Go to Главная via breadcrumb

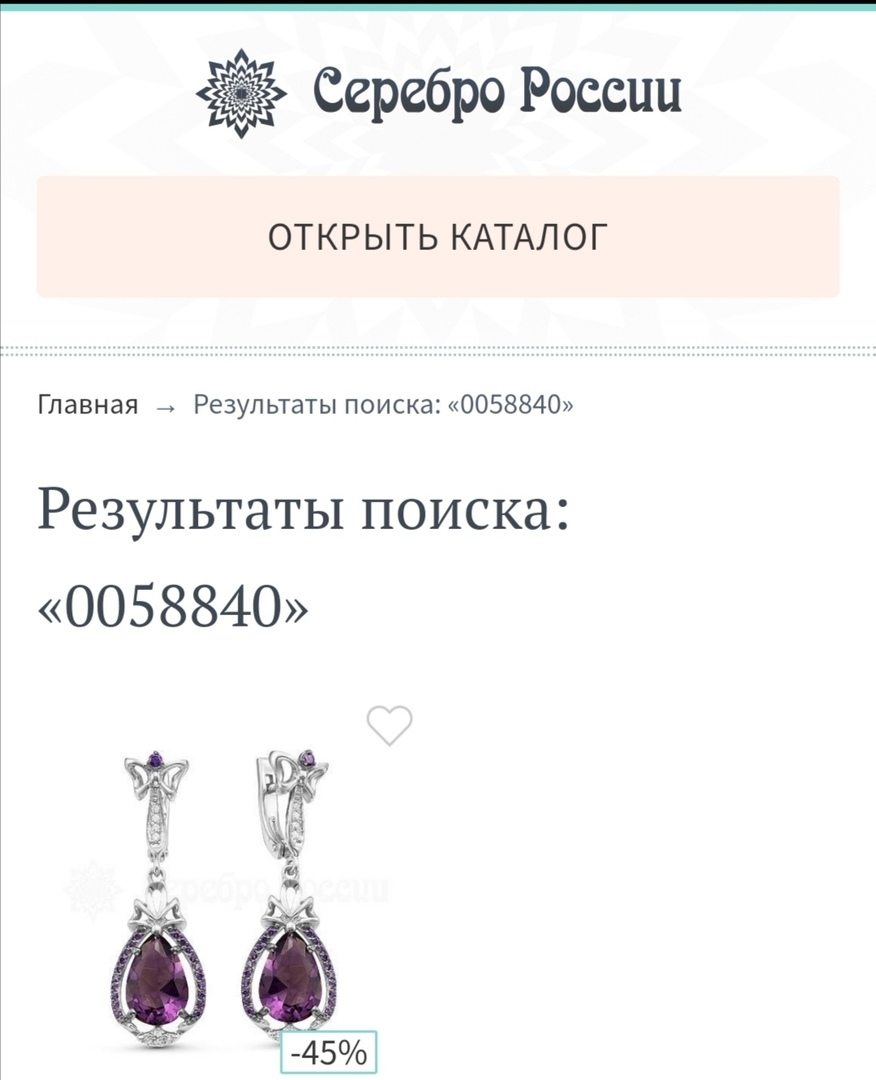88,405
